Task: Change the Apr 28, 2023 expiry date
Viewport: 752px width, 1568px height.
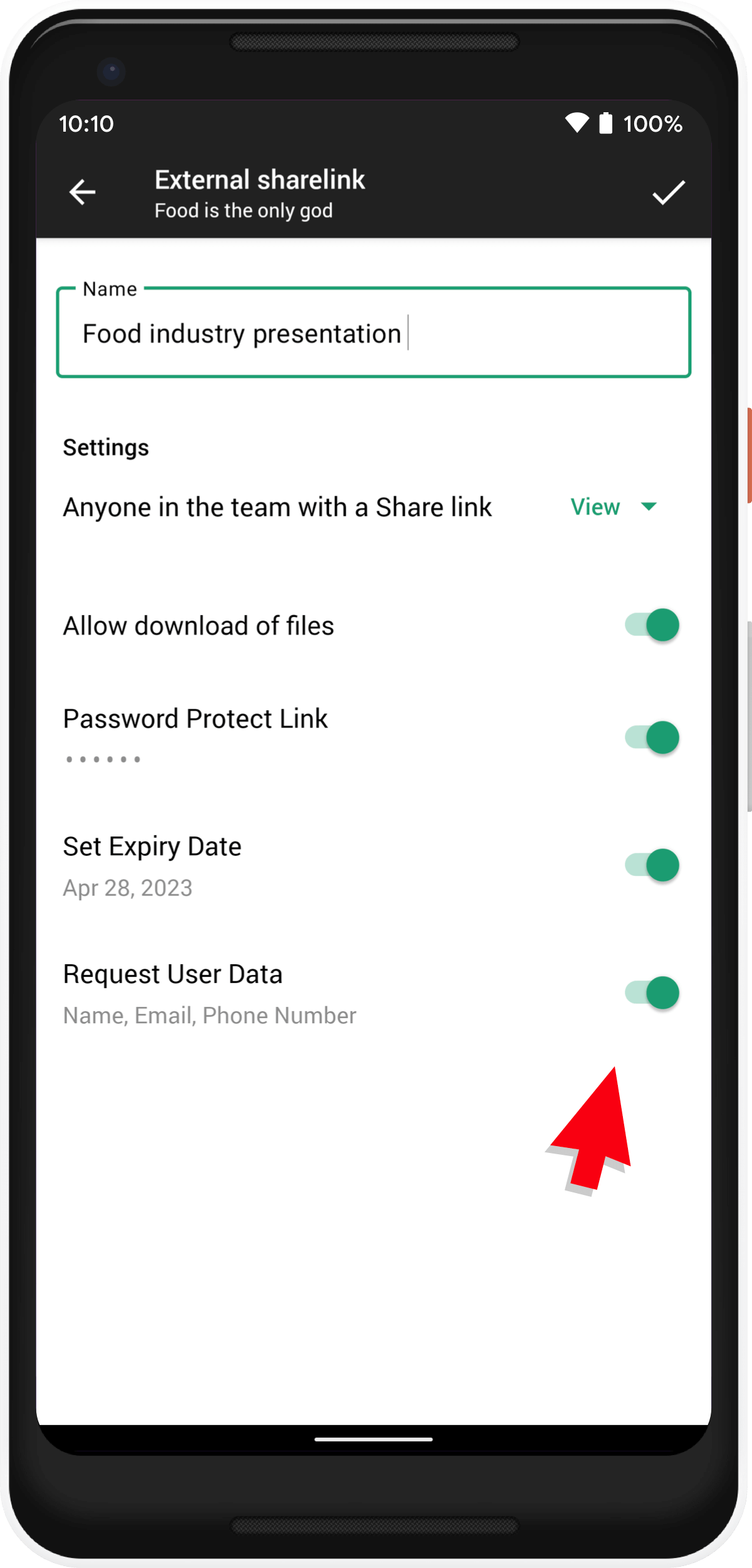Action: [128, 888]
